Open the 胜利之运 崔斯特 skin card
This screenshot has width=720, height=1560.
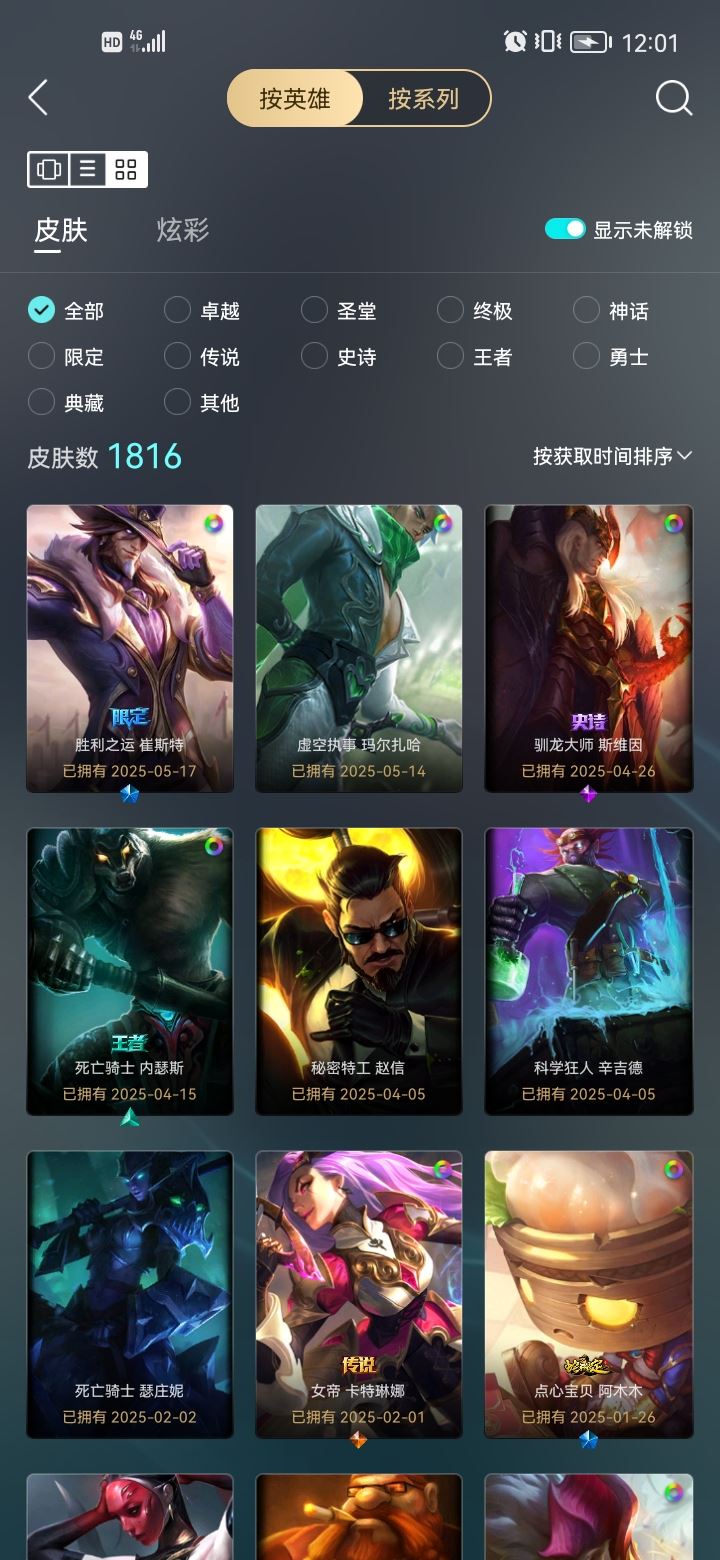[130, 648]
